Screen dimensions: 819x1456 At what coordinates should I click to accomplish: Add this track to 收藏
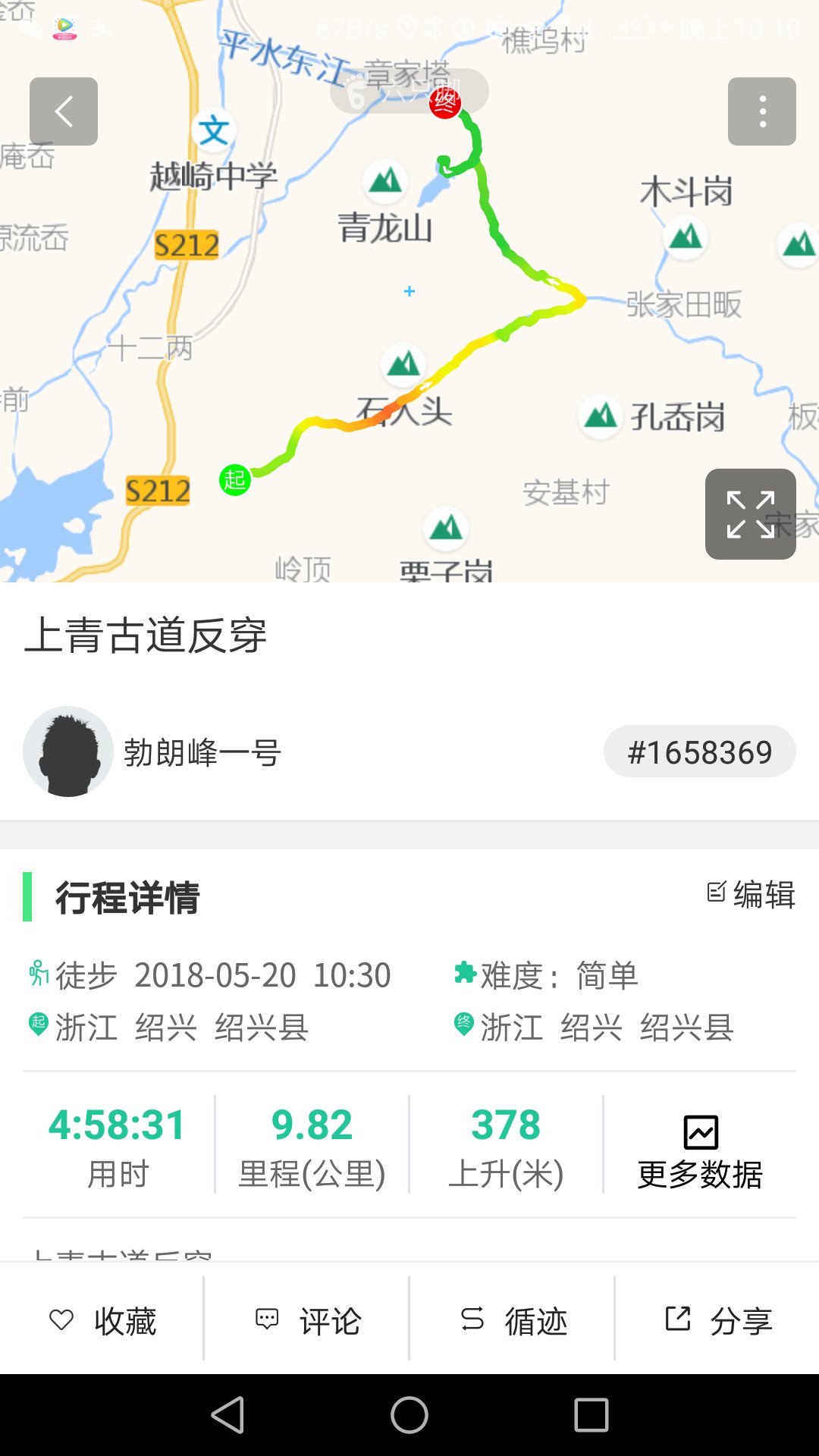pyautogui.click(x=102, y=1321)
